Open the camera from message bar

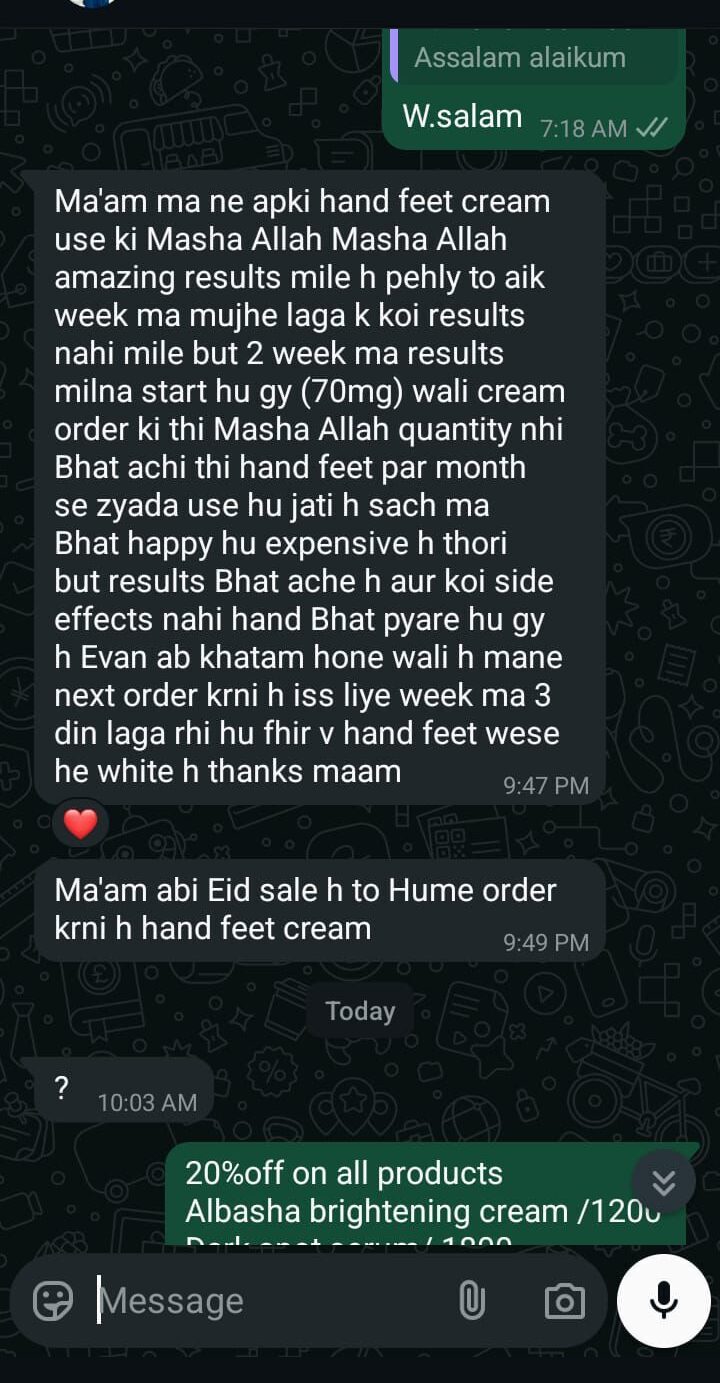[x=564, y=1301]
